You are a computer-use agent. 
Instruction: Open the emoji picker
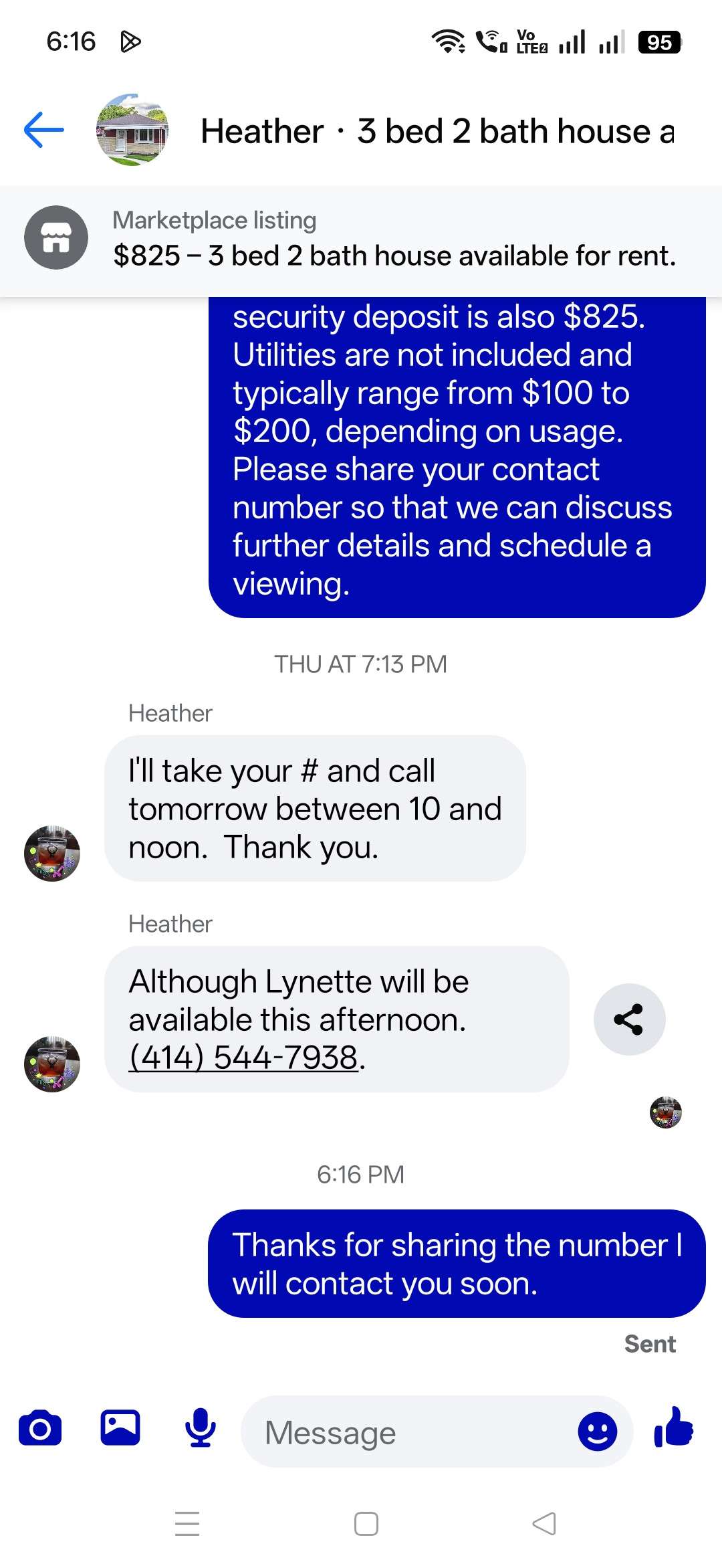tap(597, 1432)
